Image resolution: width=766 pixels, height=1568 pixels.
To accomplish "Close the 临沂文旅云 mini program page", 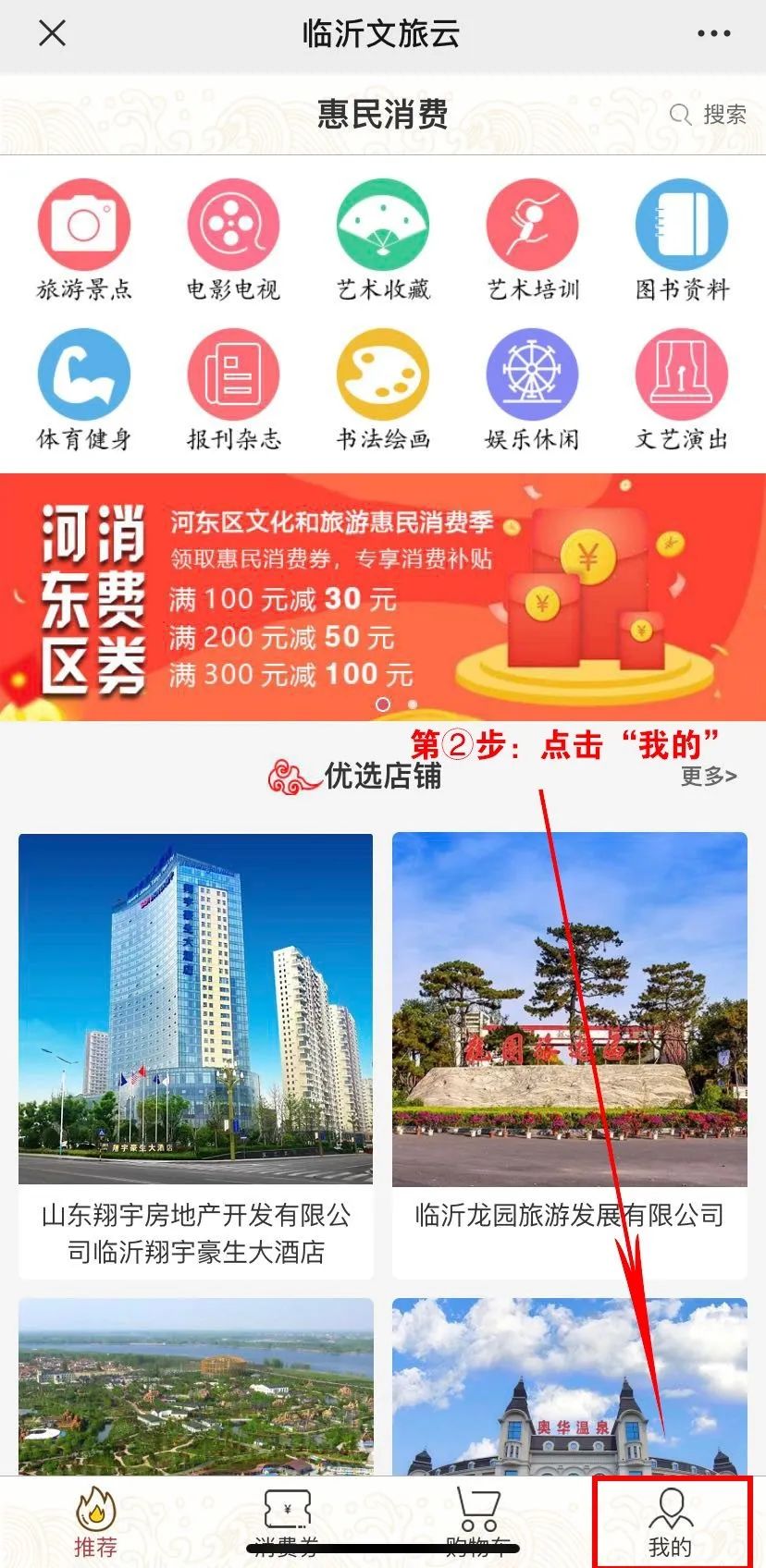I will point(53,33).
